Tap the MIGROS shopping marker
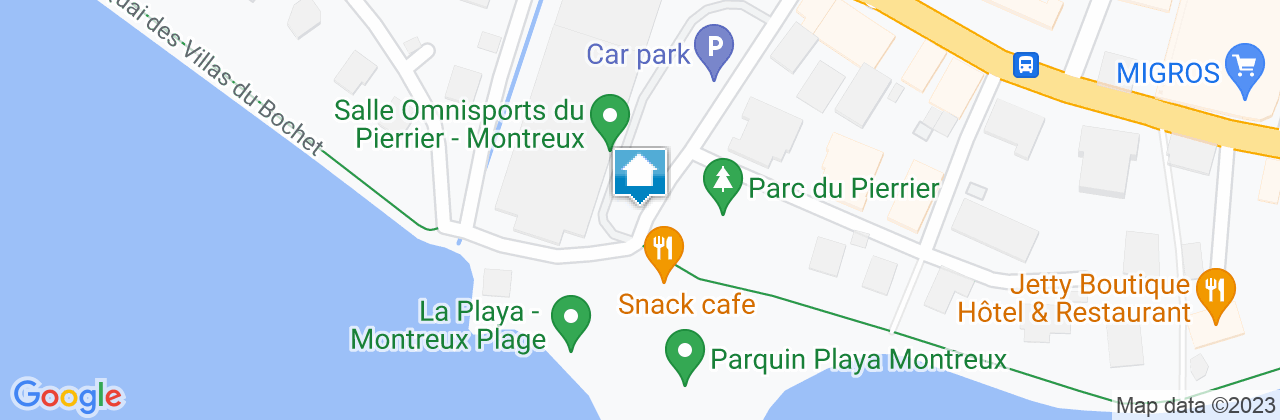The width and height of the screenshot is (1280, 420). (x=1244, y=69)
